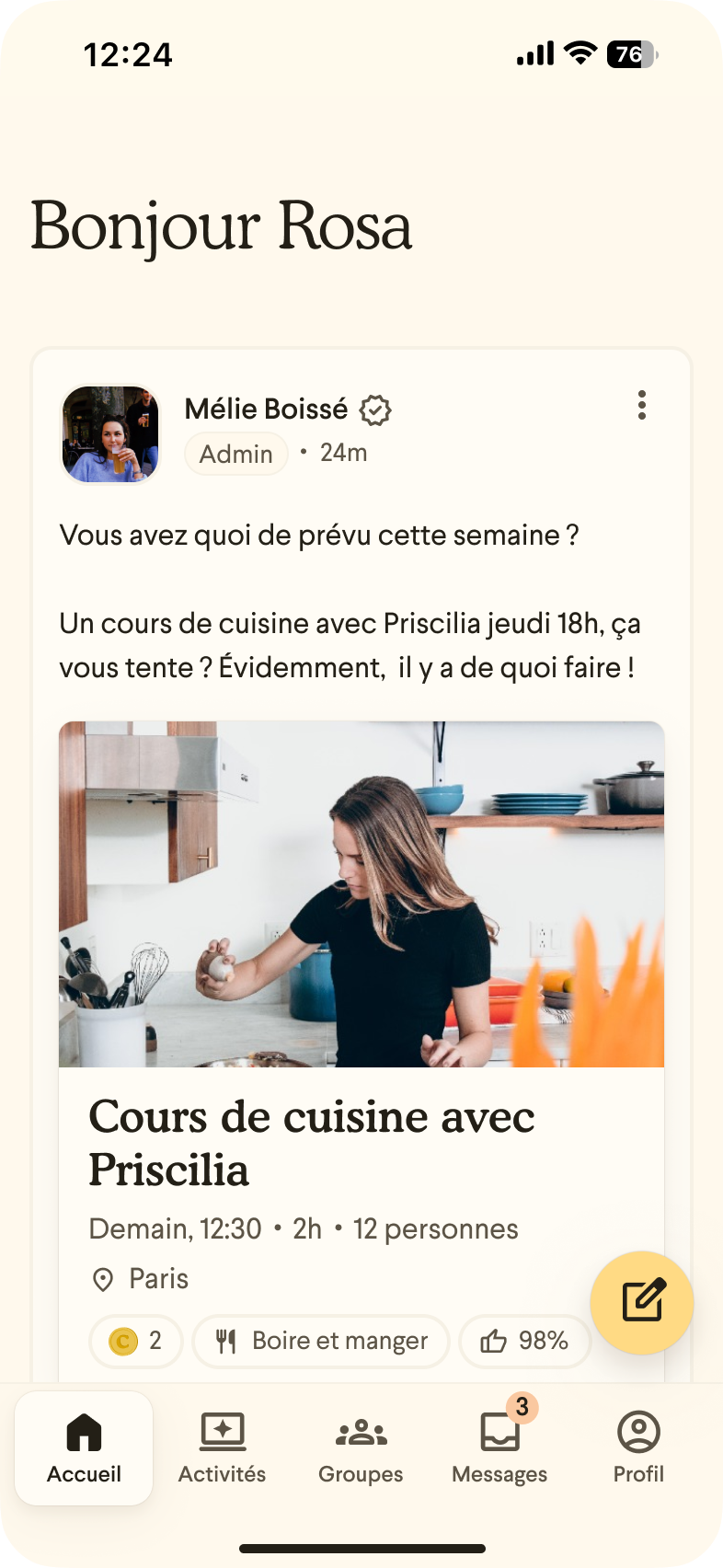Switch to the Activités tab

coord(222,1448)
